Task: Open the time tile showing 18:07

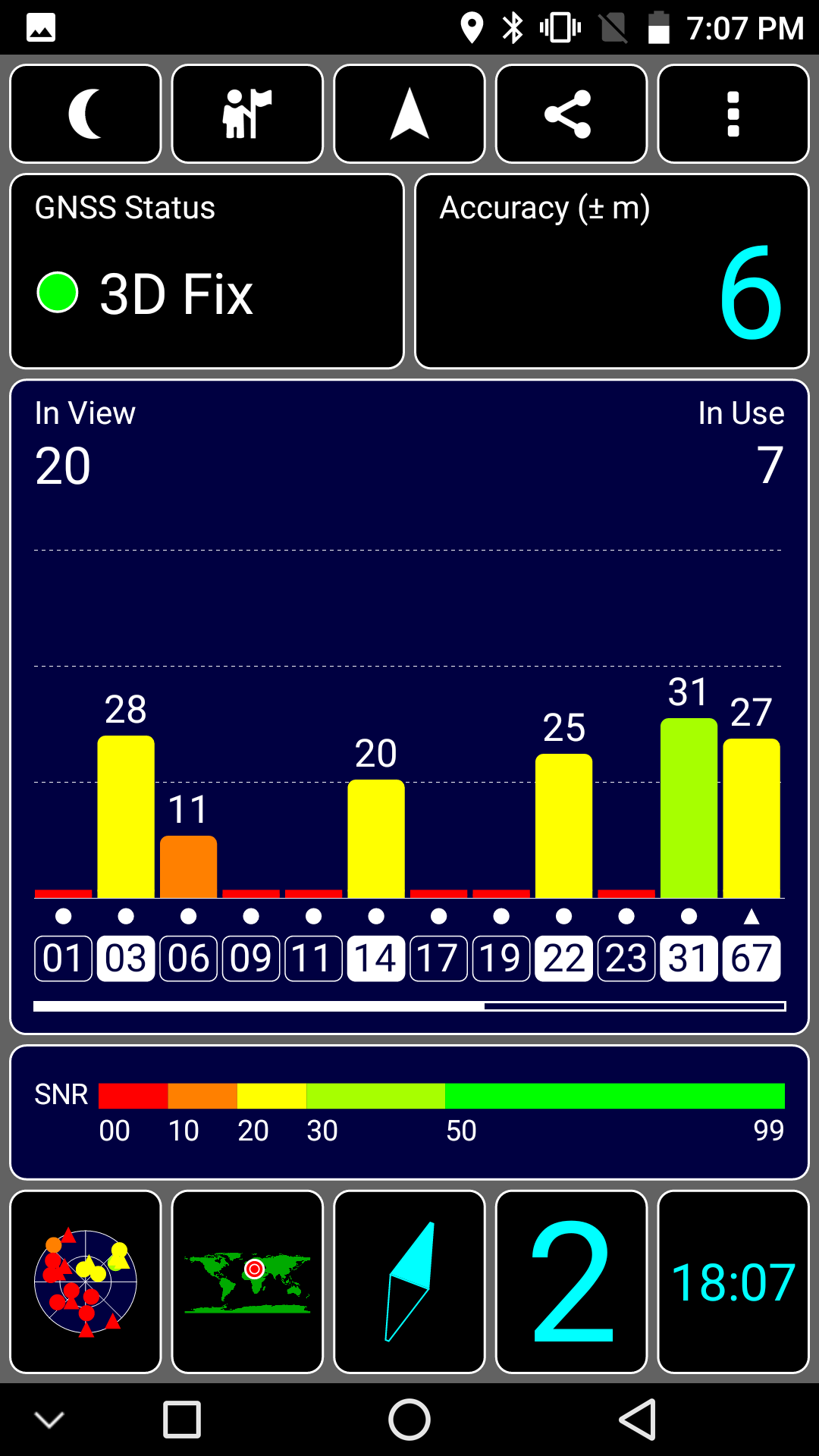Action: 733,1282
